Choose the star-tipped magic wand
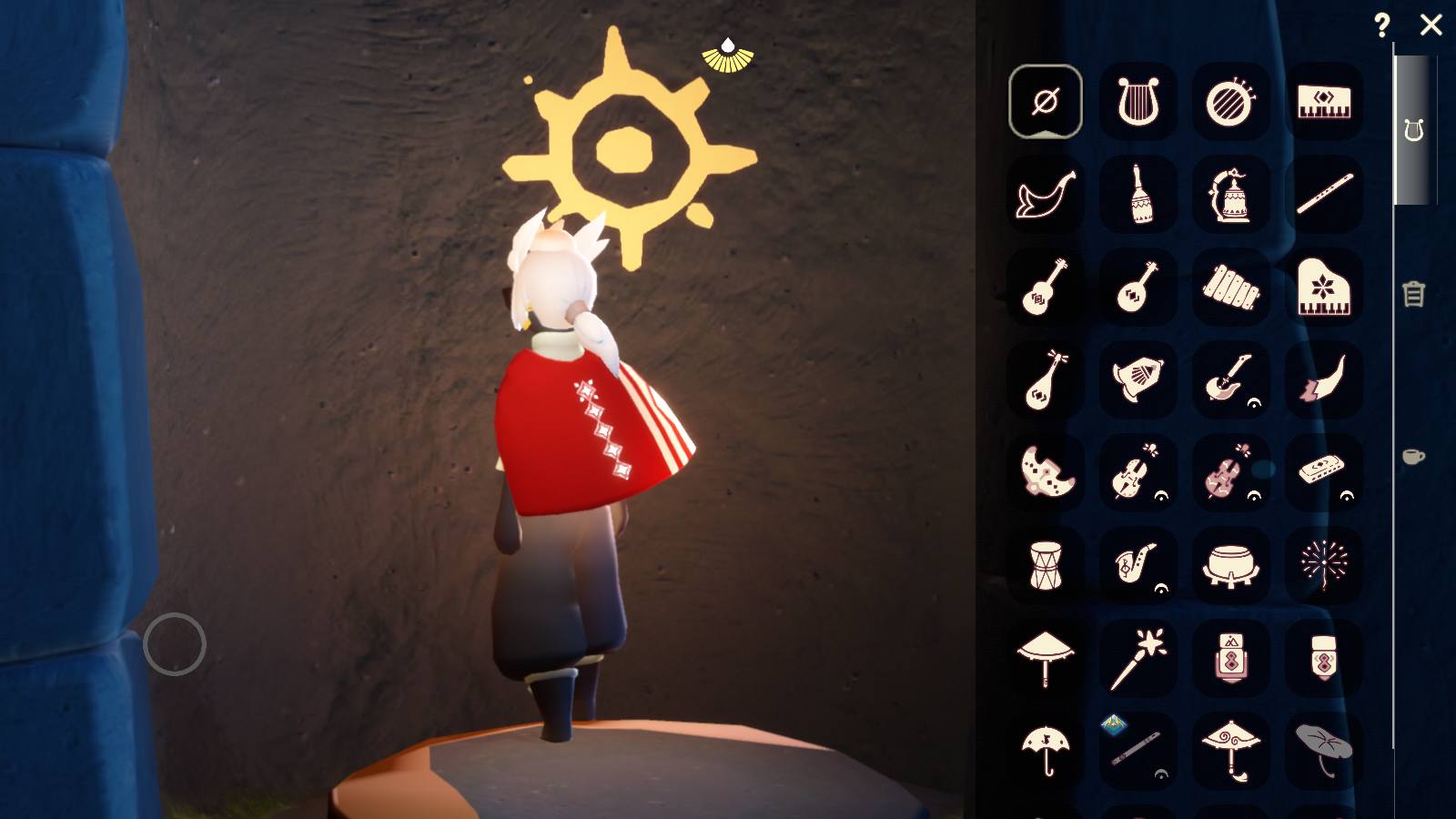 [1137, 658]
